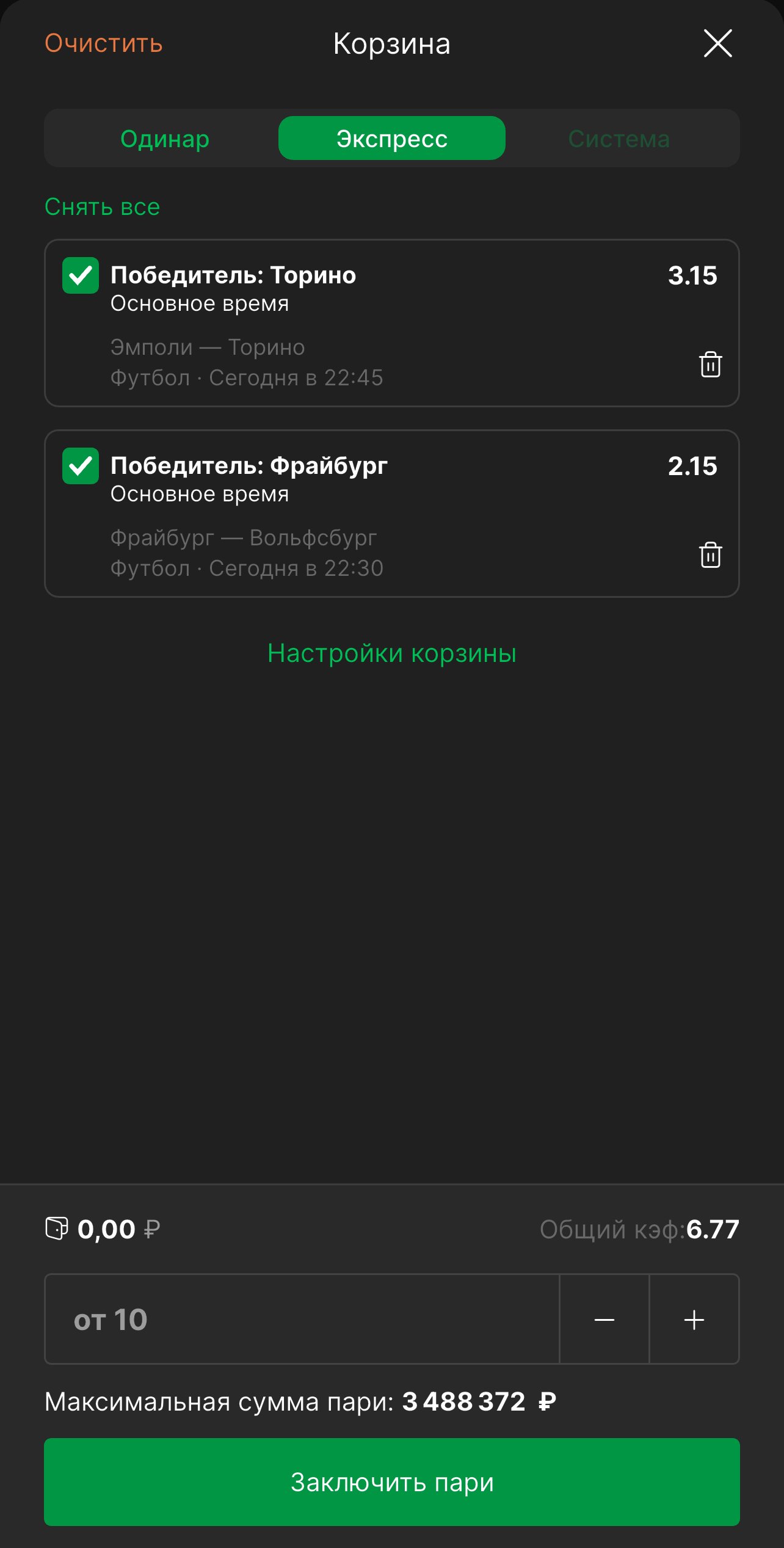The width and height of the screenshot is (784, 1548).
Task: Tap Заключить пари to place the bet
Action: tap(391, 1481)
